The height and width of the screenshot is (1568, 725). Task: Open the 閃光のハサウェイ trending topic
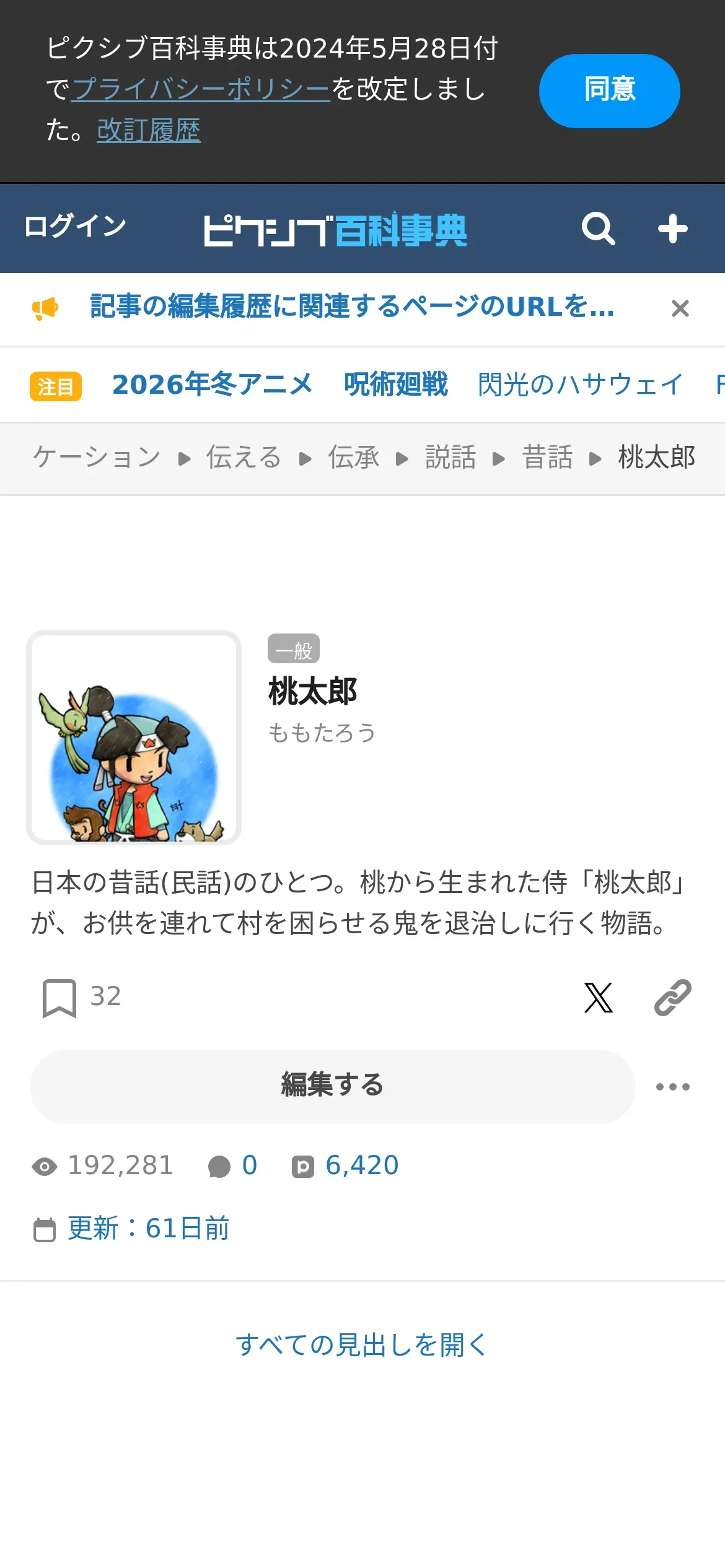pyautogui.click(x=580, y=385)
